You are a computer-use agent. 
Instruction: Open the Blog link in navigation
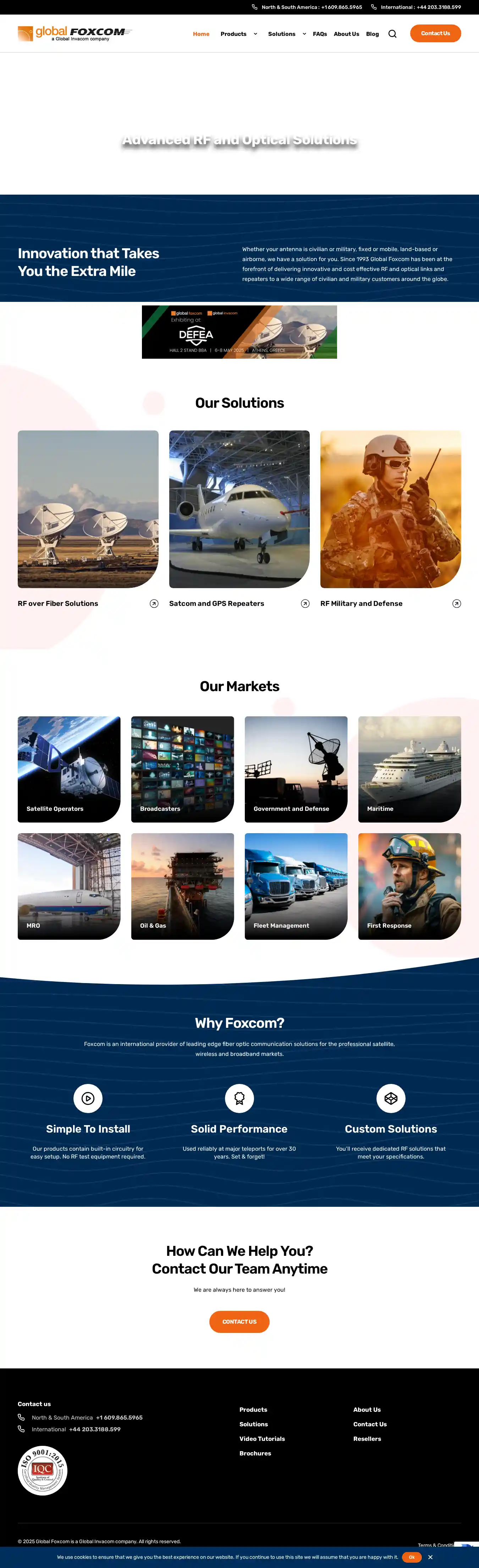(x=372, y=34)
